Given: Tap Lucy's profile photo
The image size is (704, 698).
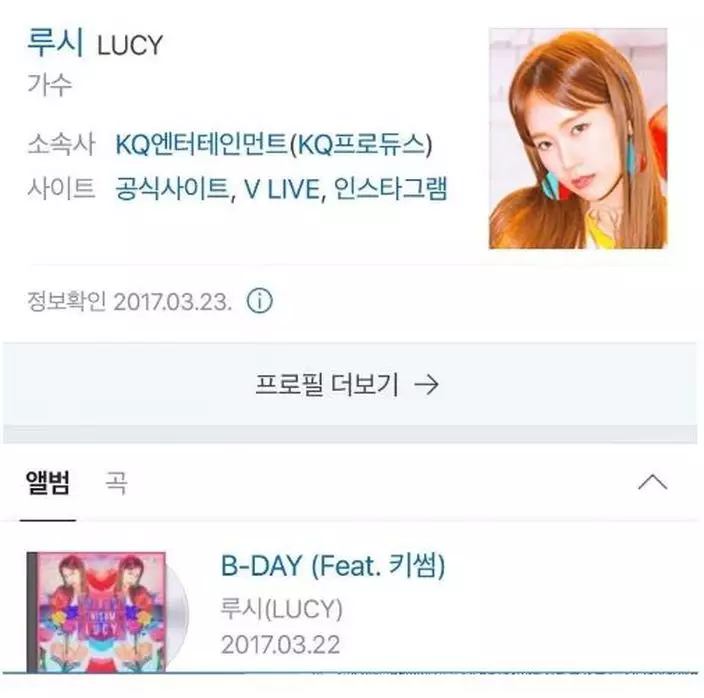Looking at the screenshot, I should tap(577, 138).
